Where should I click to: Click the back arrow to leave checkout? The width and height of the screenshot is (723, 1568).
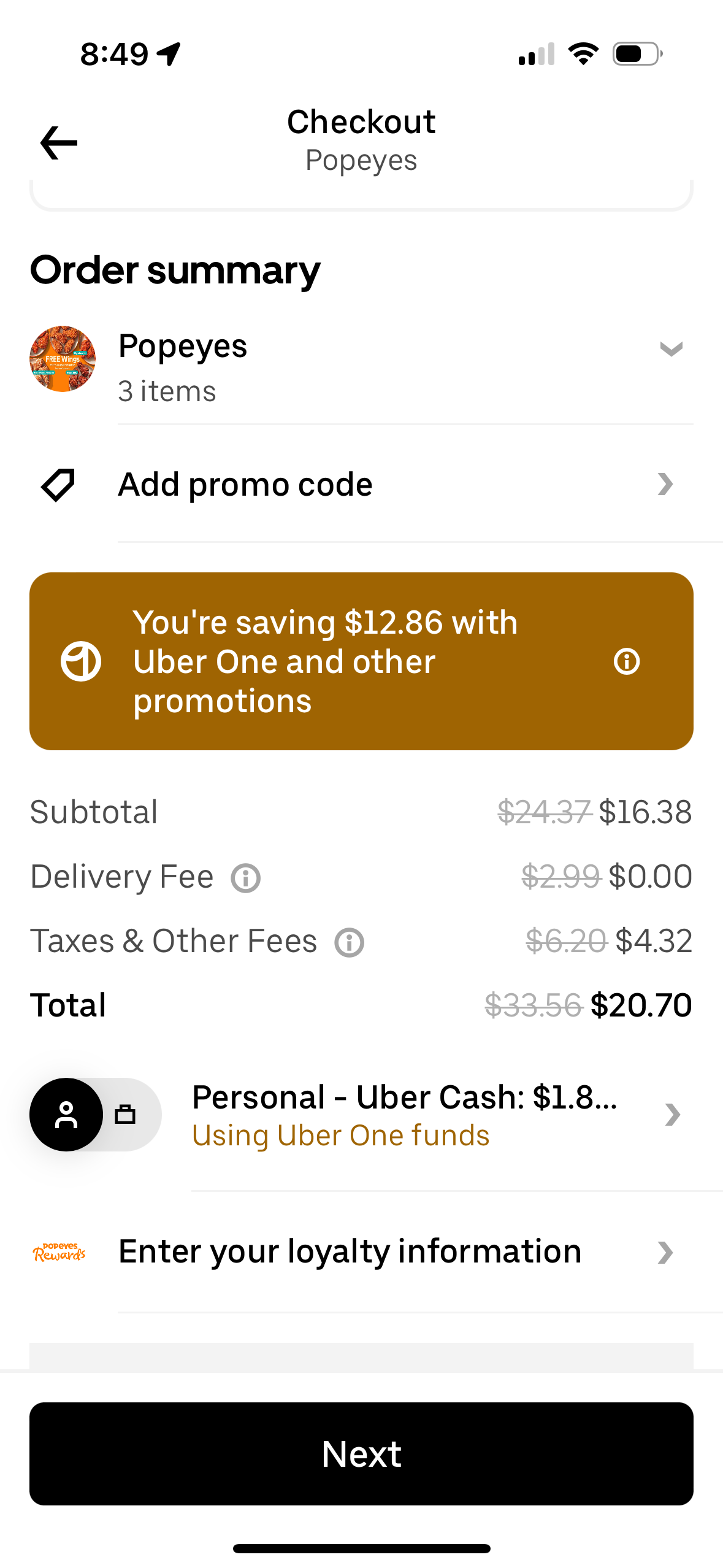tap(58, 142)
